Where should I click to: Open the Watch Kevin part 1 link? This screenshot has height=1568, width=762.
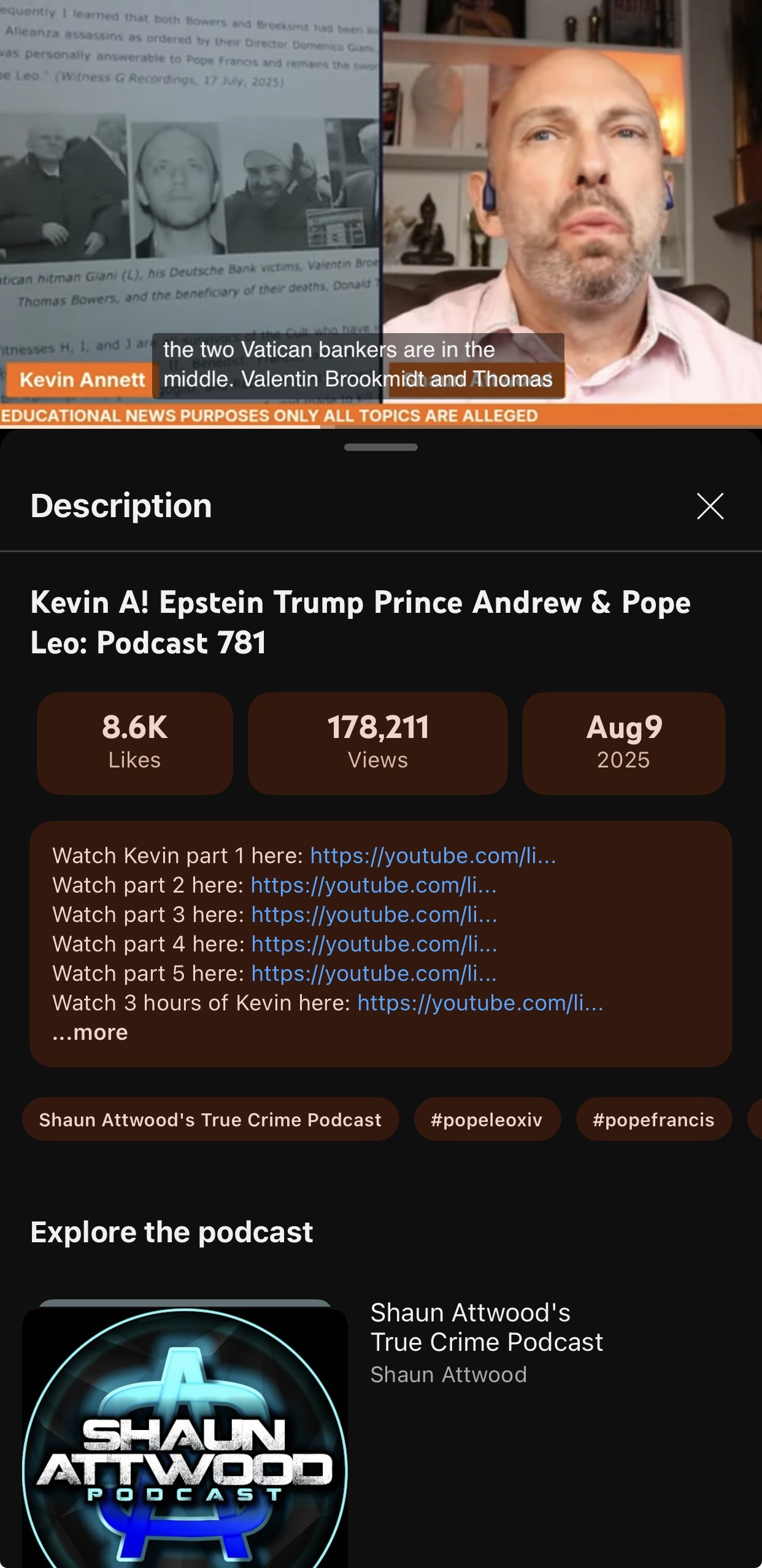point(433,855)
